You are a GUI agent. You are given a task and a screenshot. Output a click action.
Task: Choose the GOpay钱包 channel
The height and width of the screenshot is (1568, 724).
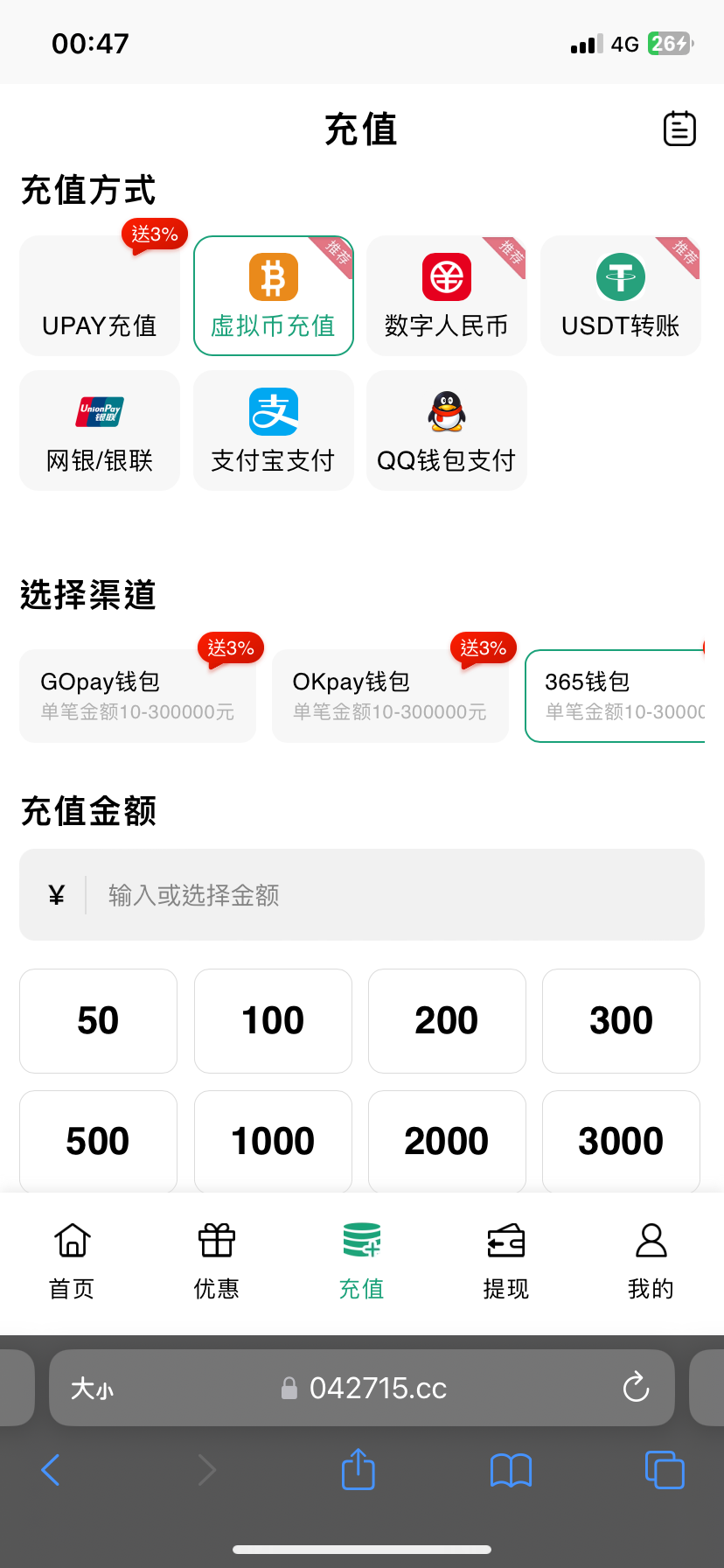(x=137, y=696)
